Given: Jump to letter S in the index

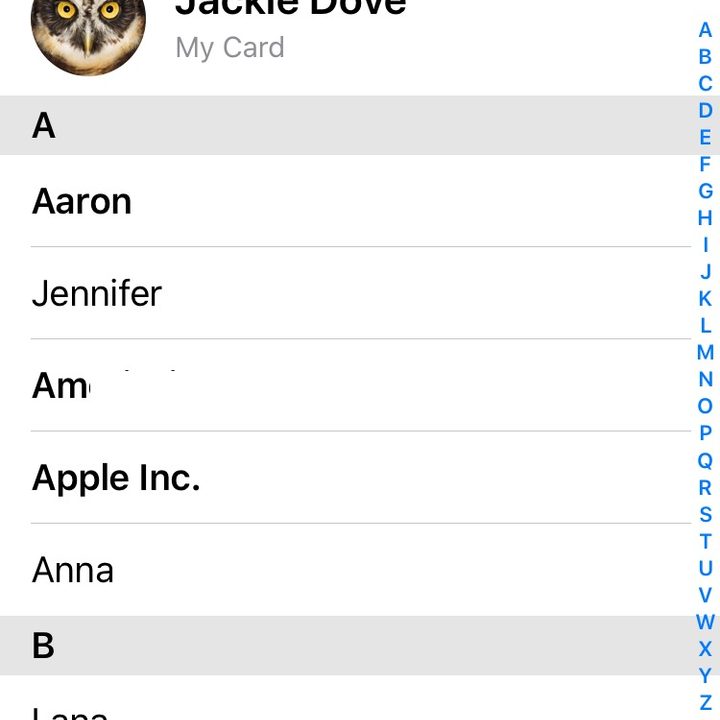Looking at the screenshot, I should 705,514.
